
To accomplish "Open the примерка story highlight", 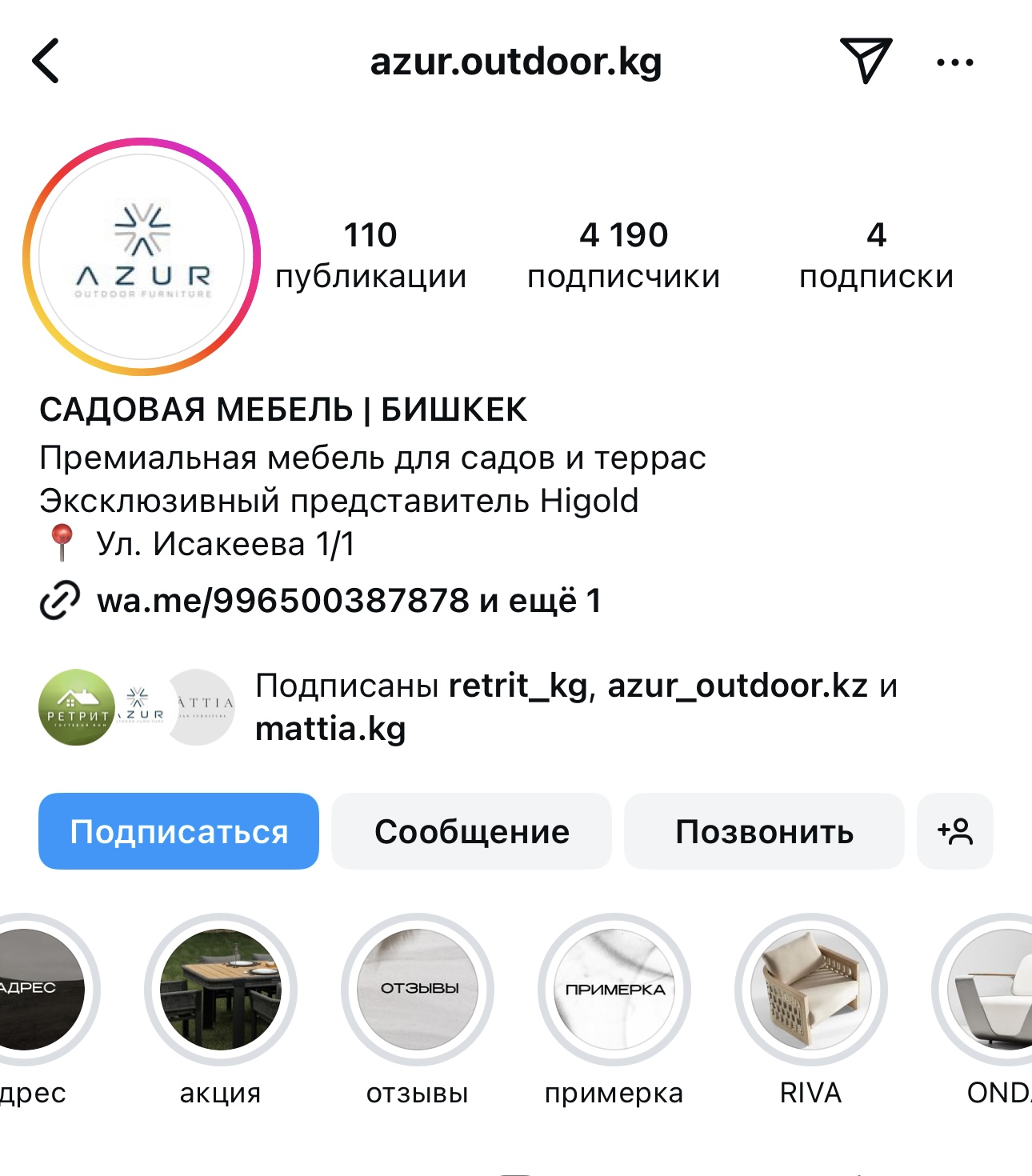I will 614,990.
